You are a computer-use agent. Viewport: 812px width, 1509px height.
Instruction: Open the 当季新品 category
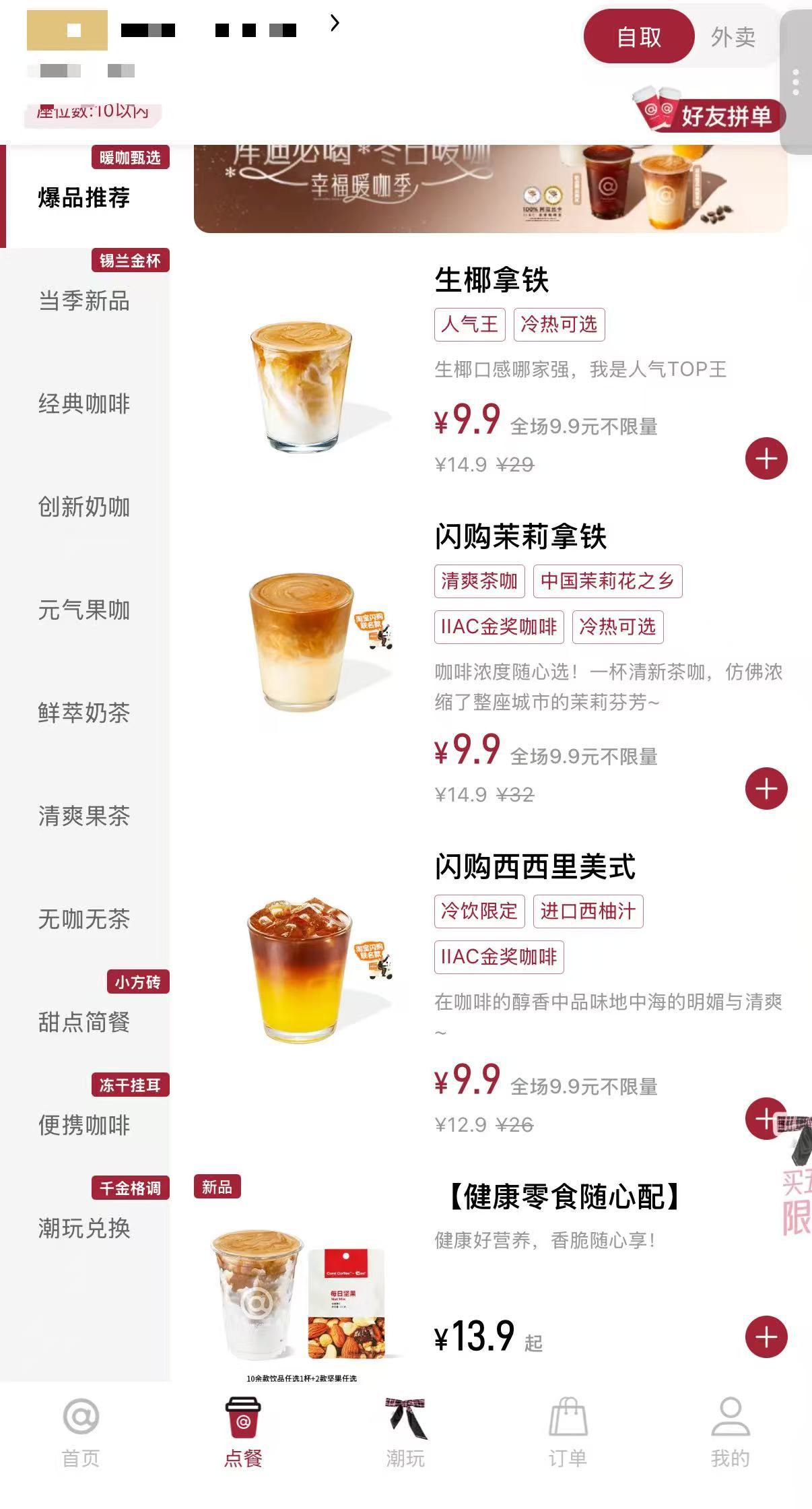pyautogui.click(x=84, y=300)
